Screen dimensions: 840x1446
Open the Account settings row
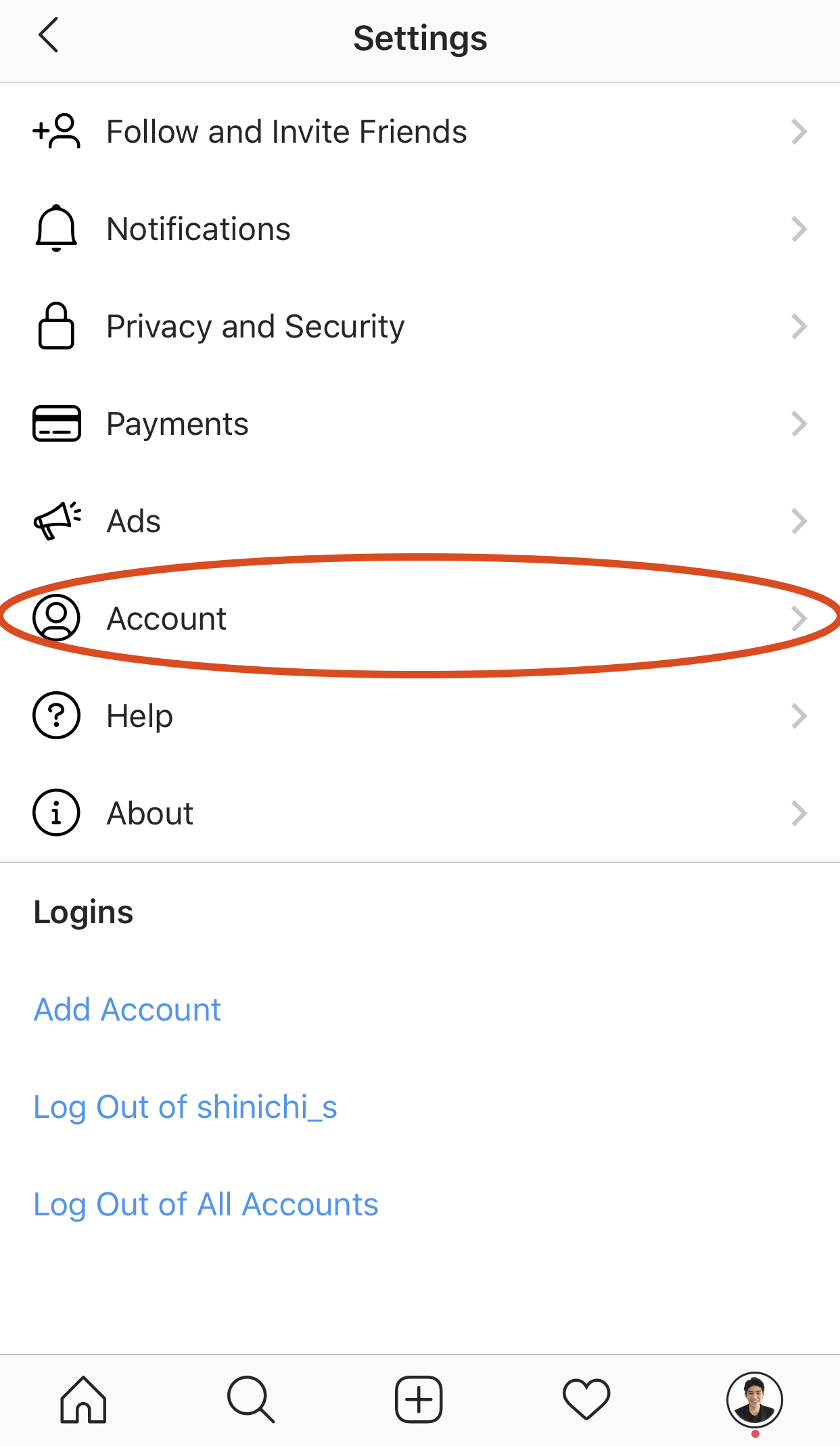[x=420, y=619]
